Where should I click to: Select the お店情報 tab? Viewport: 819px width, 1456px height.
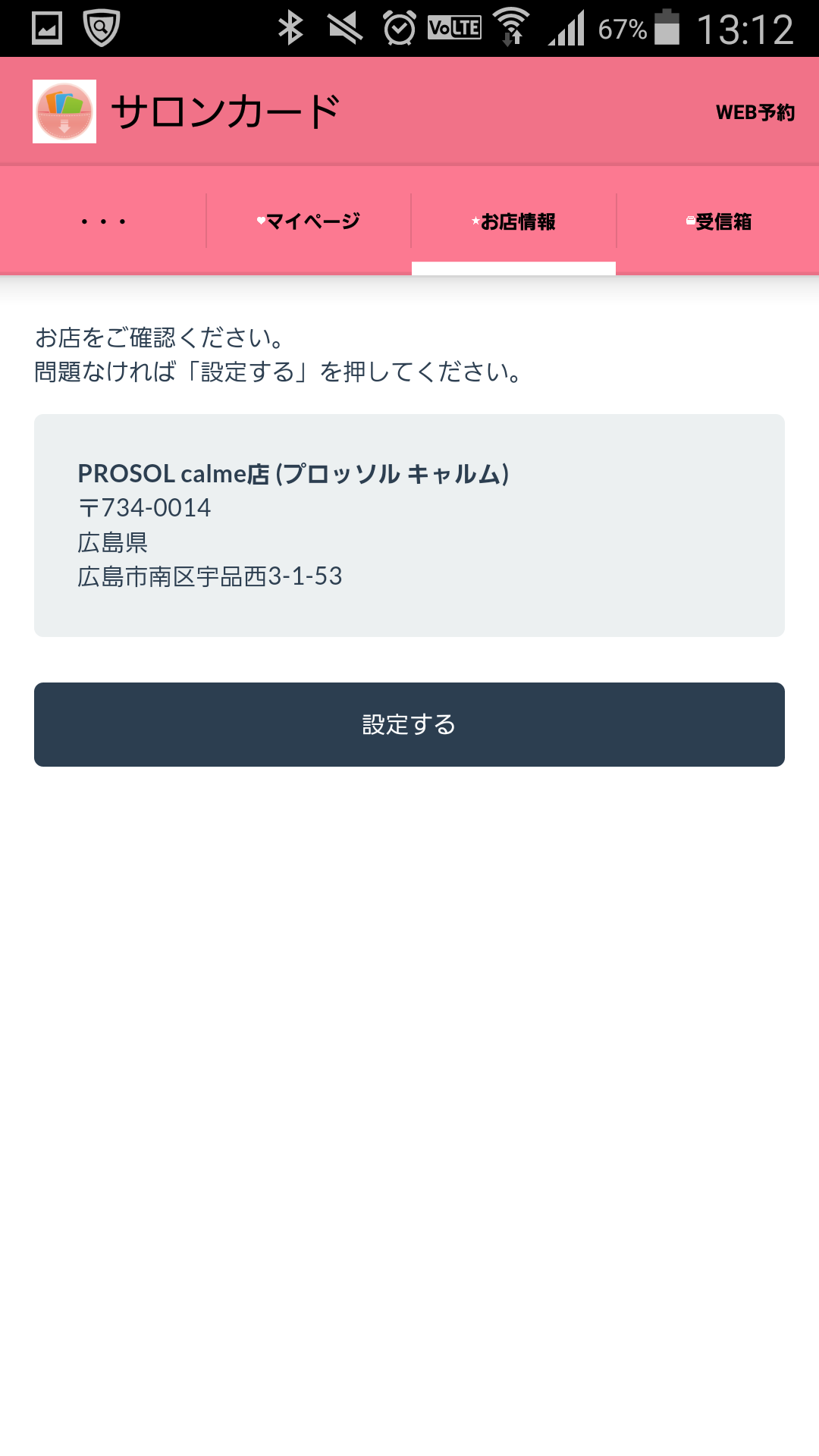coord(513,221)
